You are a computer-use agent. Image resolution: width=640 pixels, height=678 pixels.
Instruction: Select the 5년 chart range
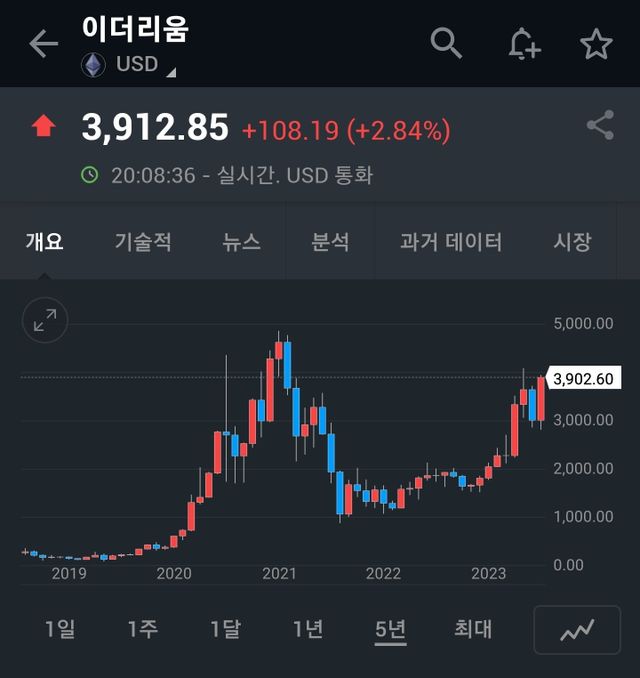(390, 629)
